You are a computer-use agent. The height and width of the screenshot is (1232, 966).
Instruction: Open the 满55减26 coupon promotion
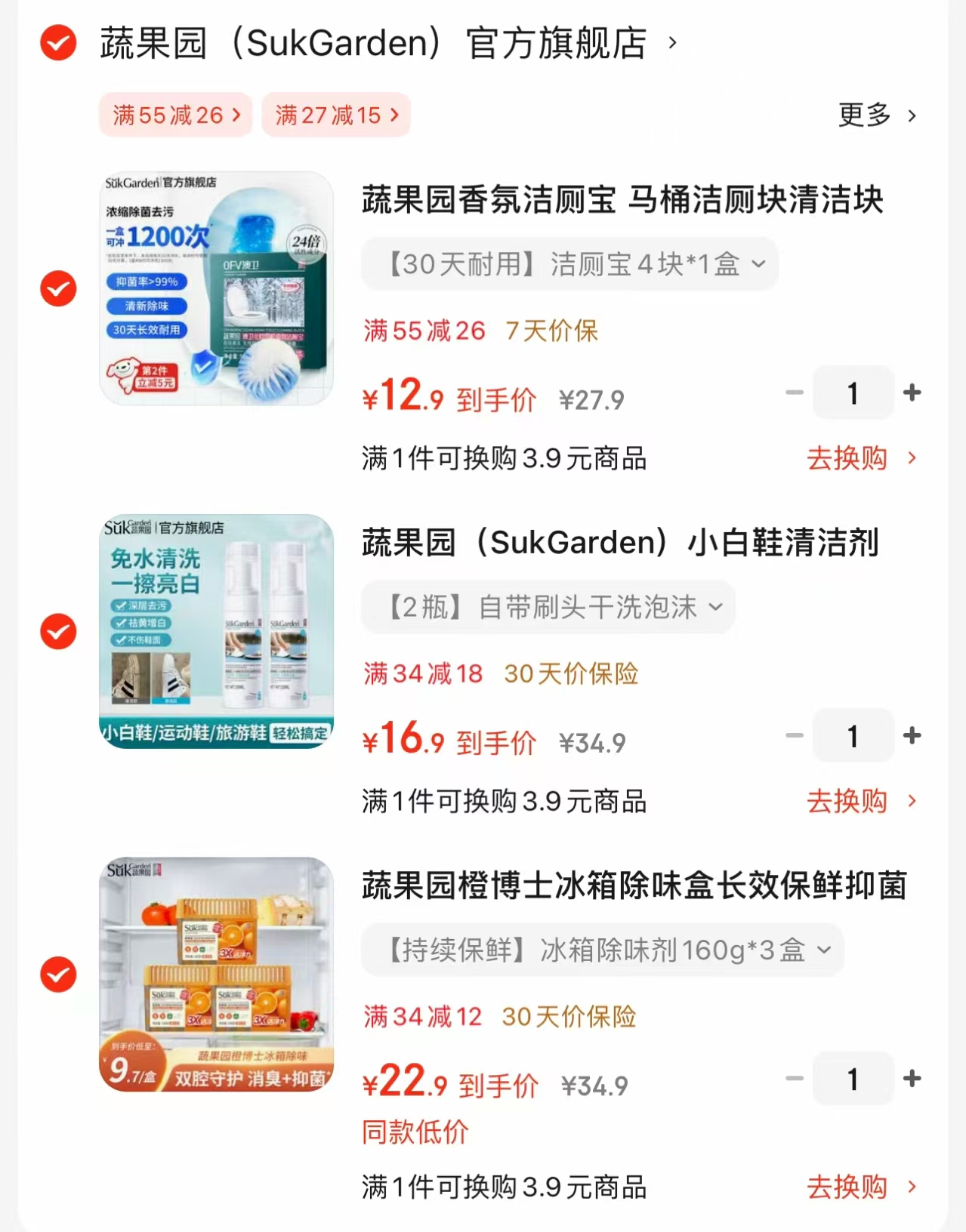174,115
